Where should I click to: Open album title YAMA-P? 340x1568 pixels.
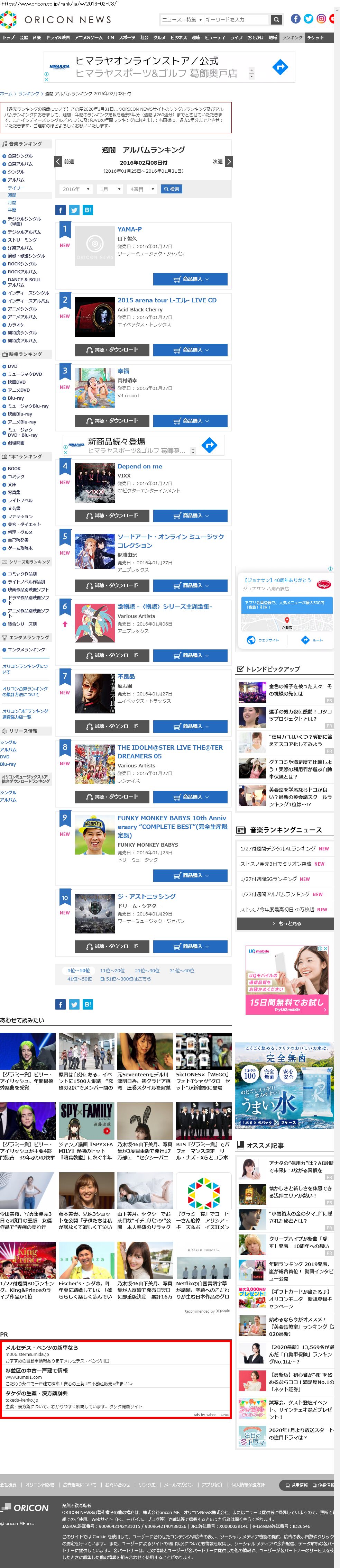point(129,229)
